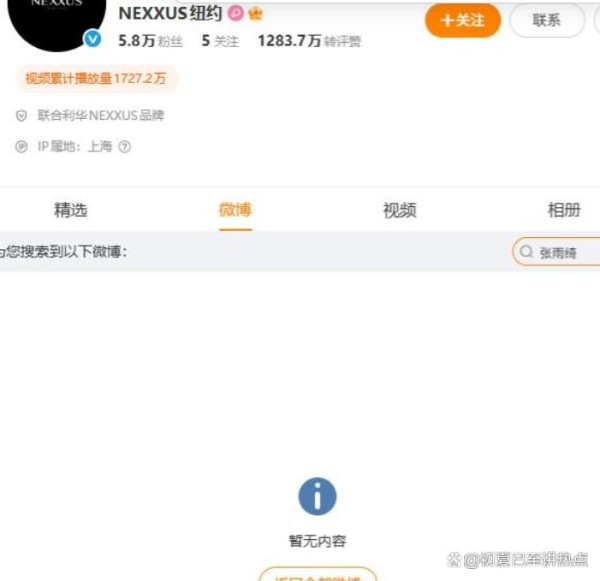Image resolution: width=600 pixels, height=581 pixels.
Task: Follow NEXXUS纽约 with the +关注 button
Action: (462, 20)
